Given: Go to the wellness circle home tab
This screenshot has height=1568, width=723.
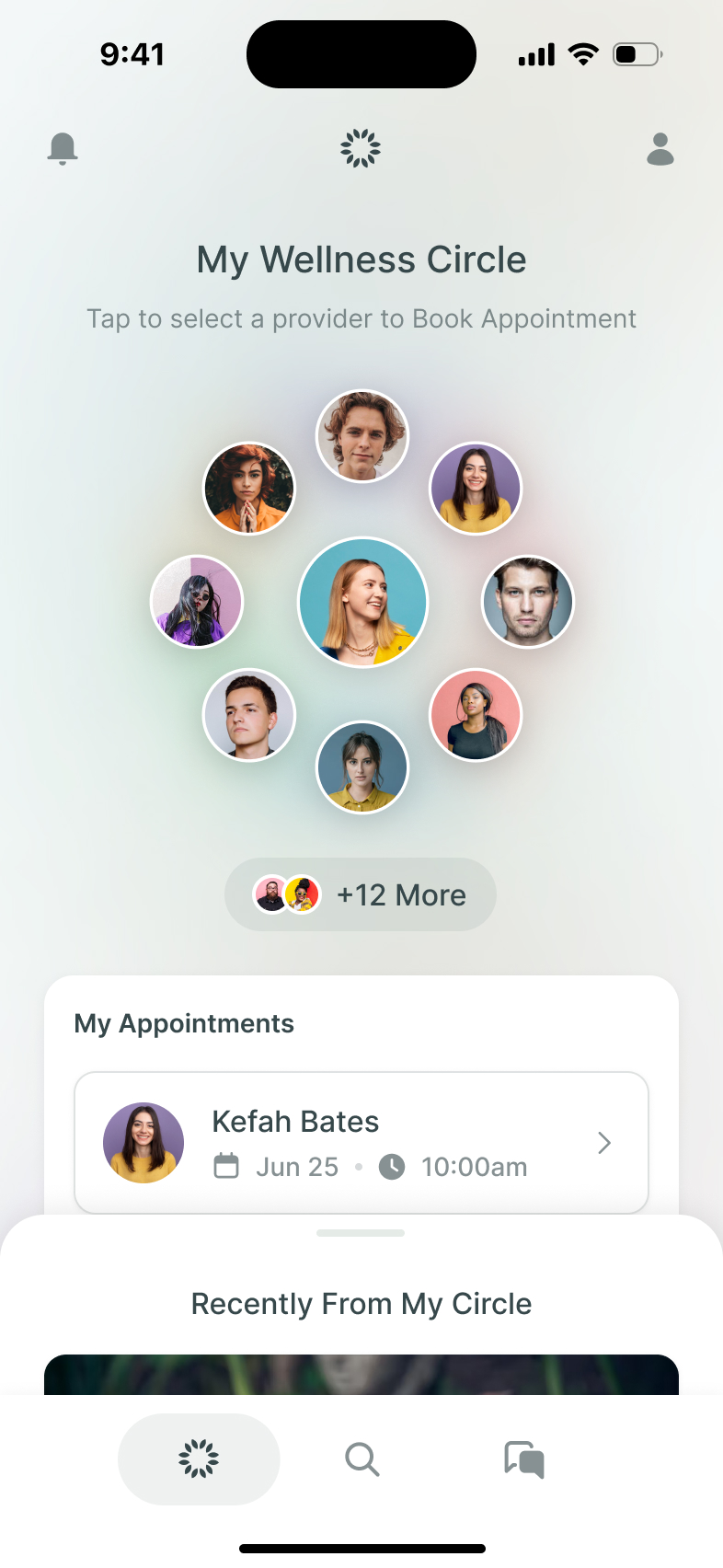Looking at the screenshot, I should (x=199, y=1459).
